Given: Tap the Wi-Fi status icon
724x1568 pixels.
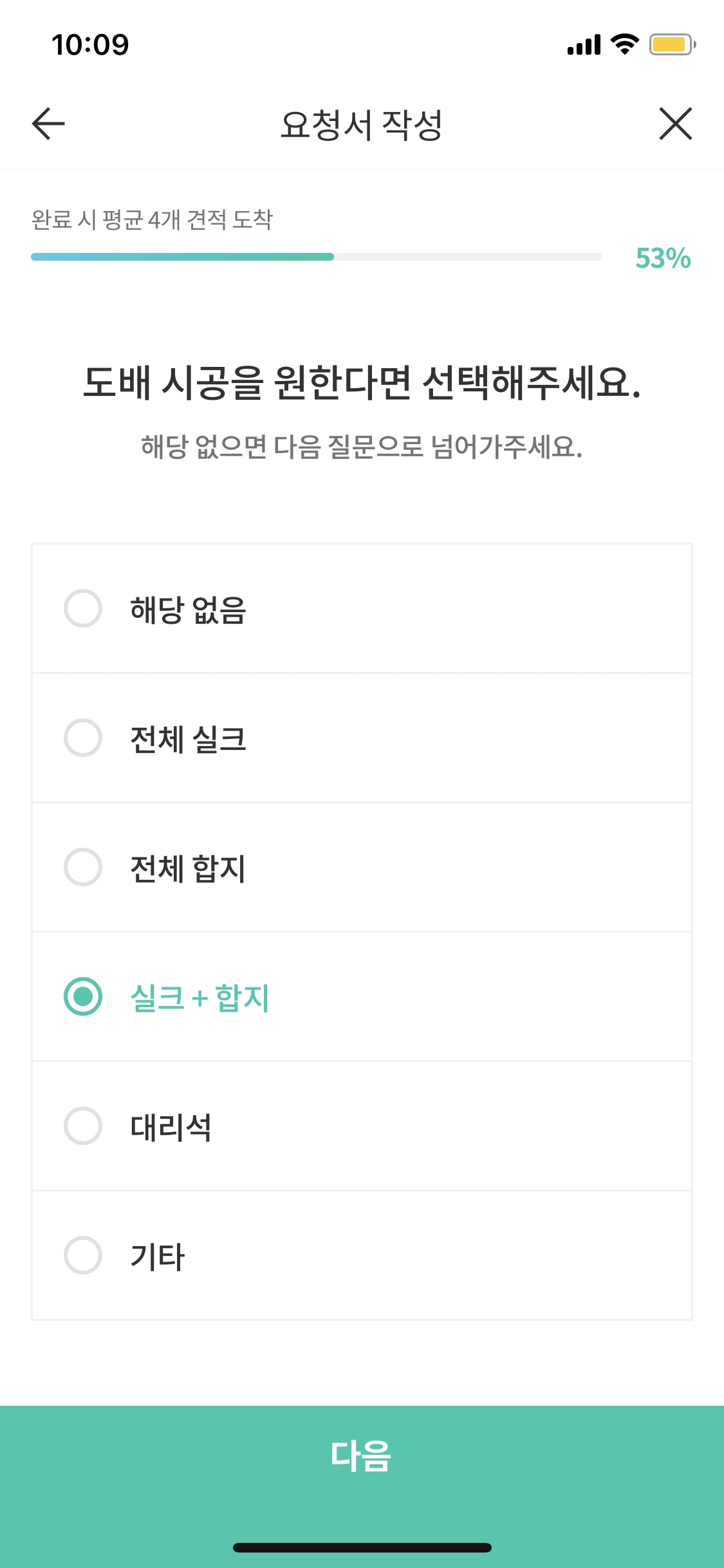Looking at the screenshot, I should [x=622, y=44].
